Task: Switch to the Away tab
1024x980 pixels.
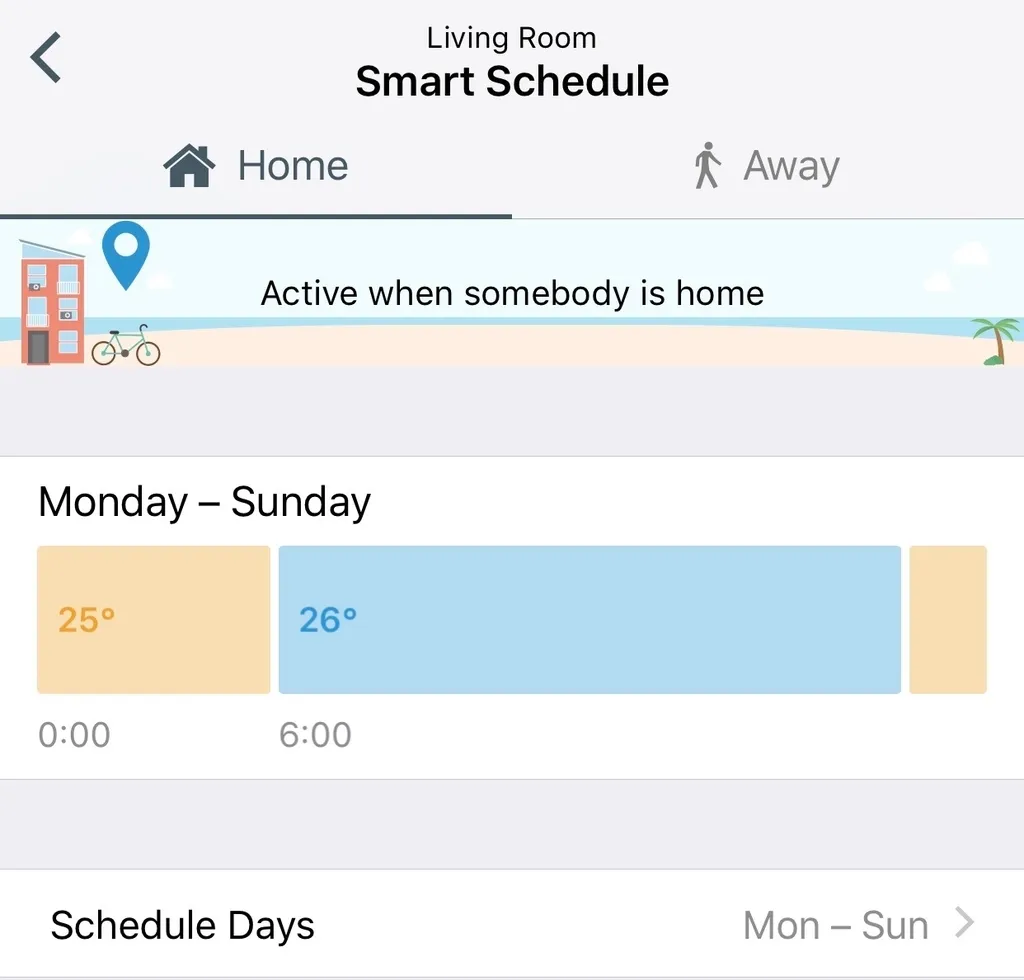Action: [x=767, y=166]
